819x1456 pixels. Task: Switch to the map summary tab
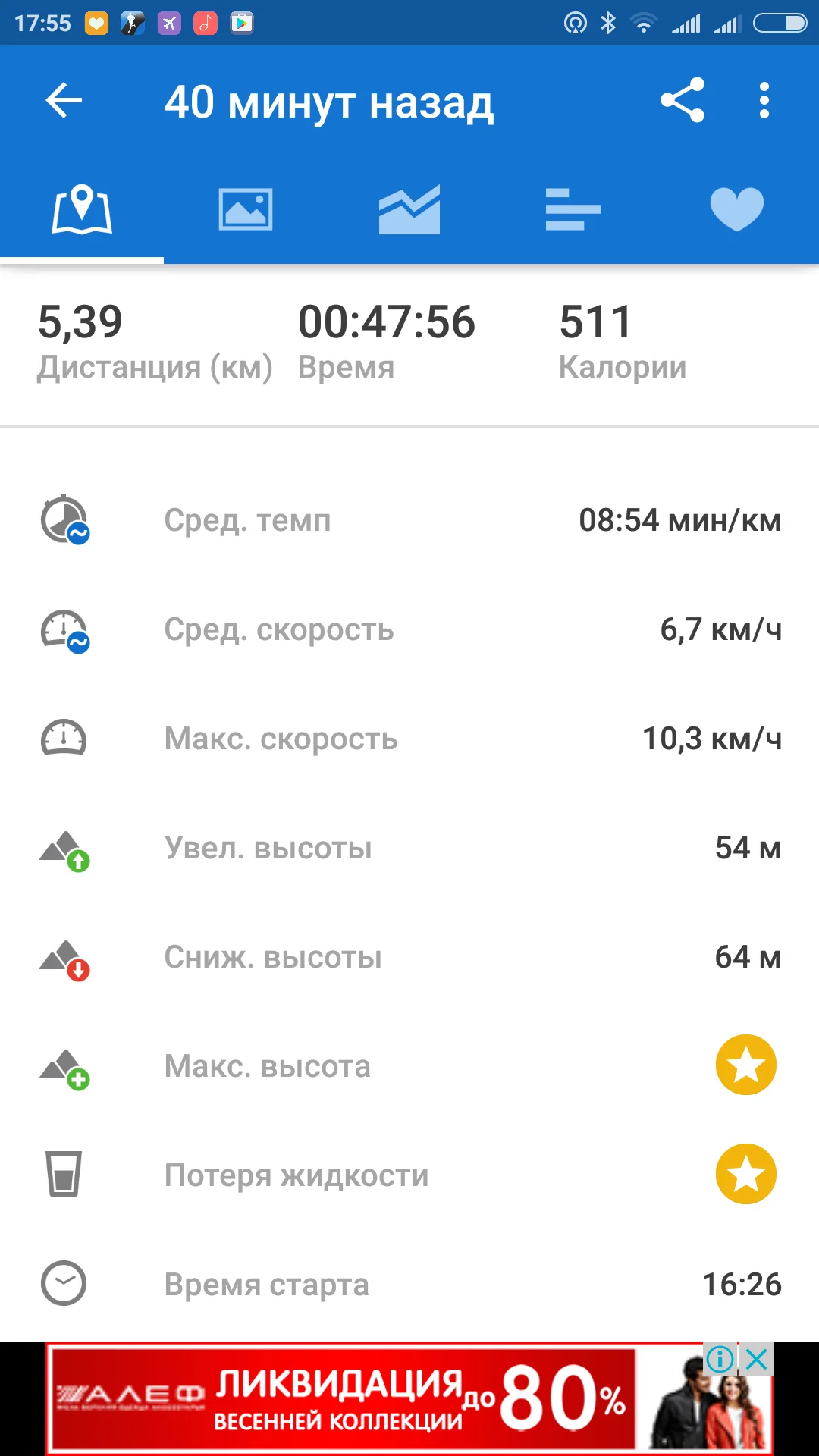point(82,209)
